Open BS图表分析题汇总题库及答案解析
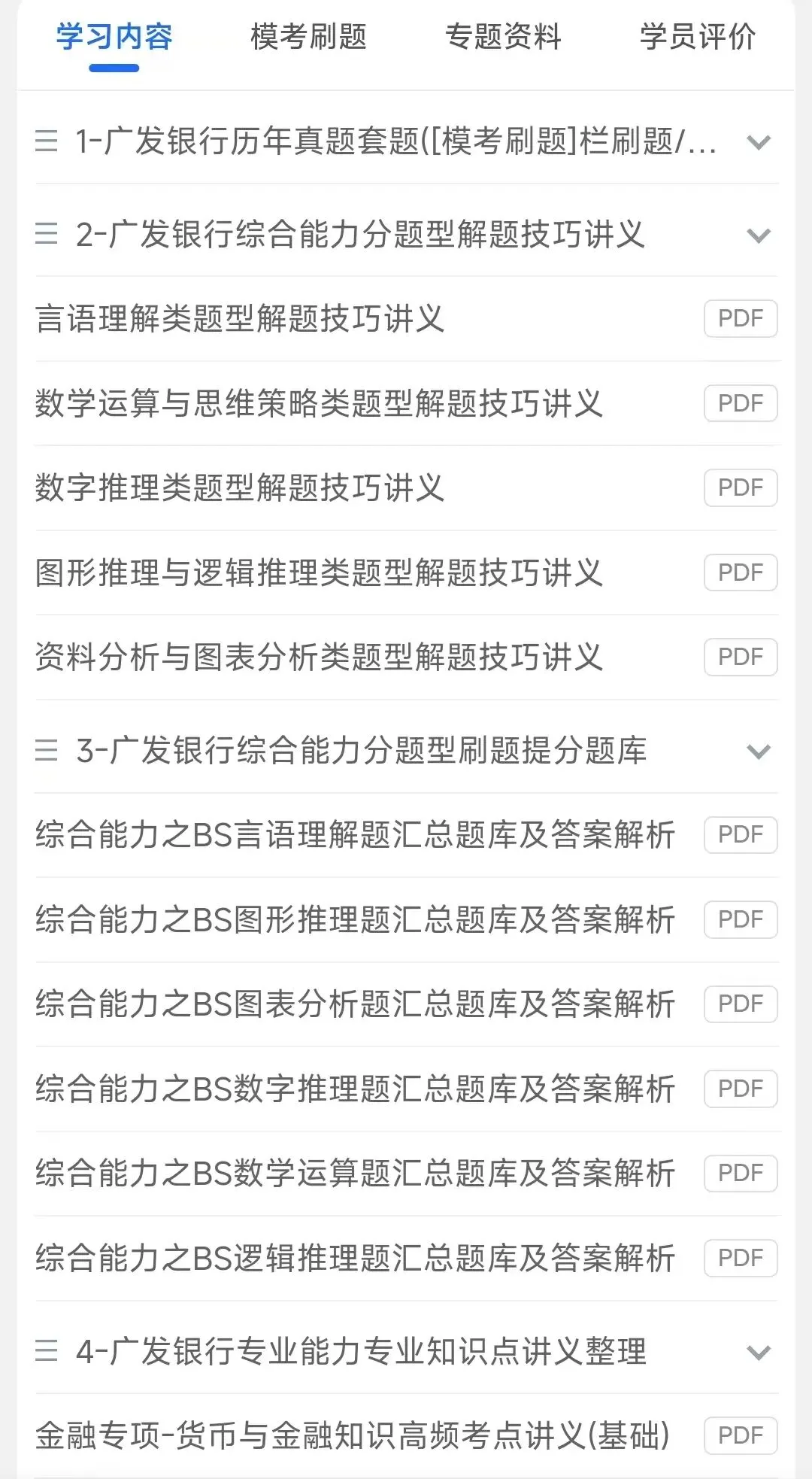The width and height of the screenshot is (812, 1479). (x=406, y=1004)
